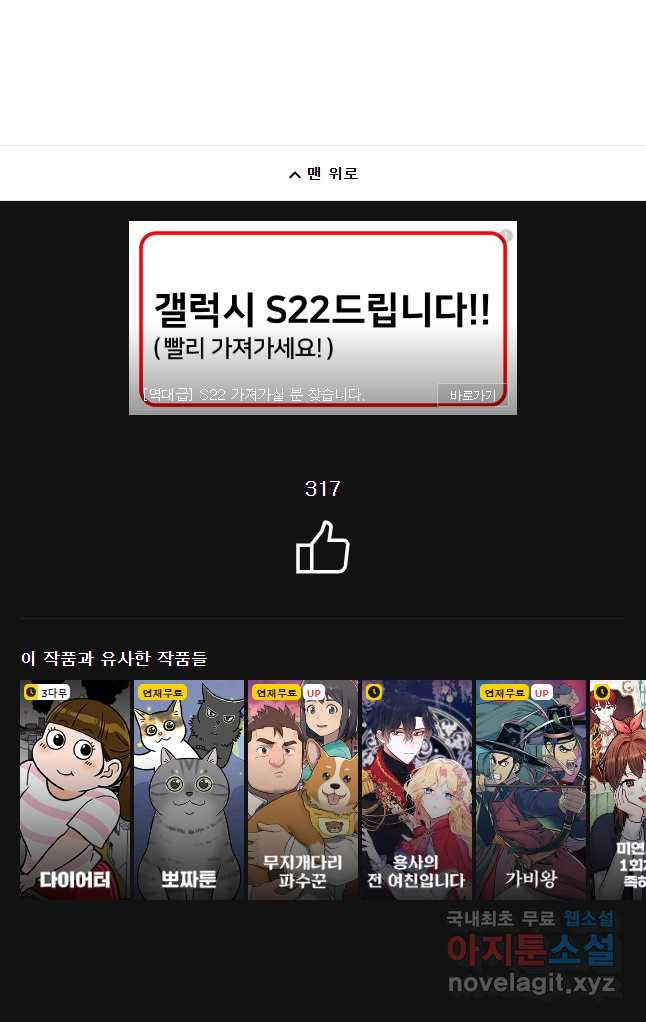Select the webtoon 용사의 전 여친입니다
Screen dimensions: 646x1022
pos(416,790)
